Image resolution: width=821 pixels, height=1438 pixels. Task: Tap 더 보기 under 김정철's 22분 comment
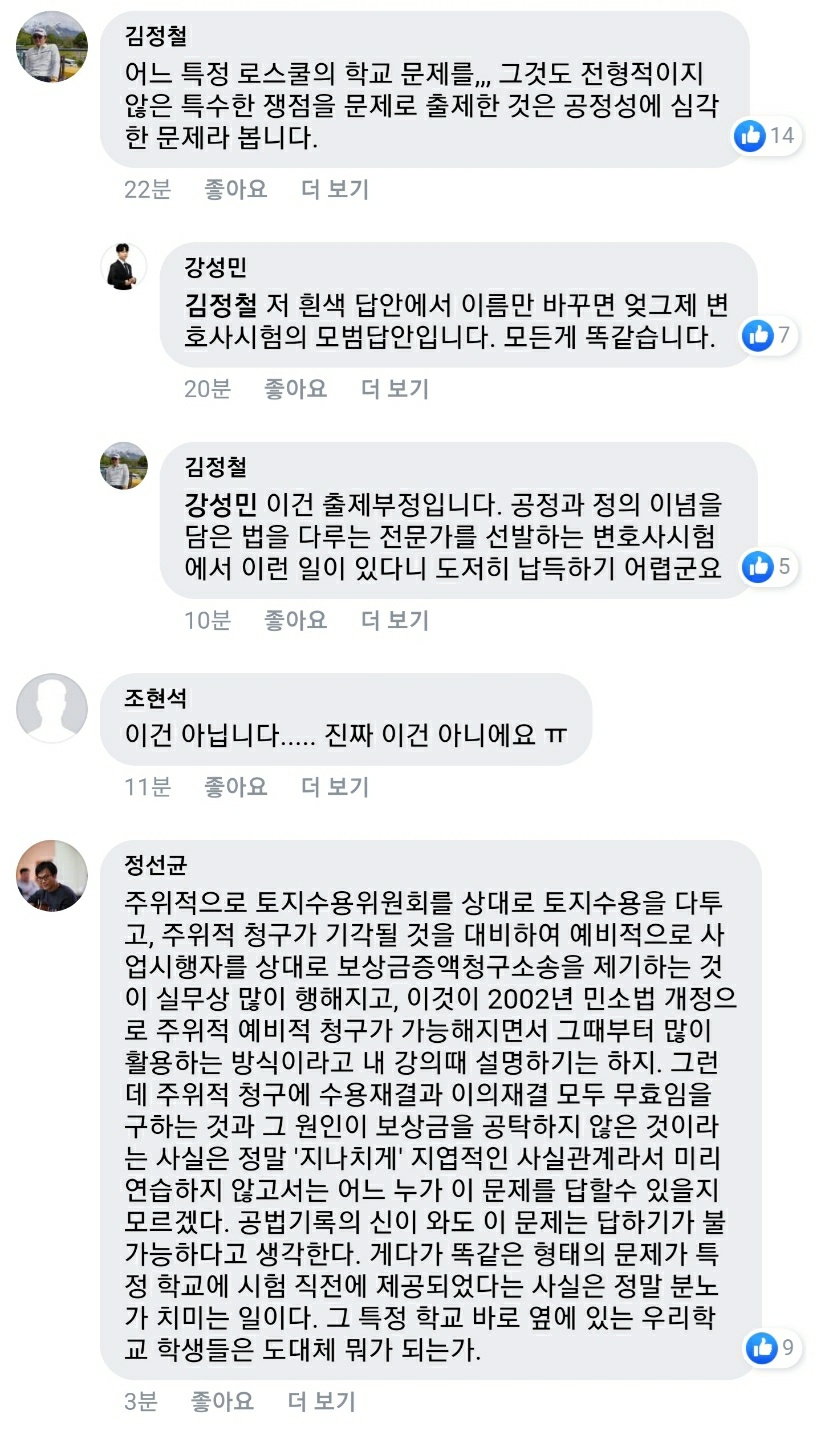(335, 189)
